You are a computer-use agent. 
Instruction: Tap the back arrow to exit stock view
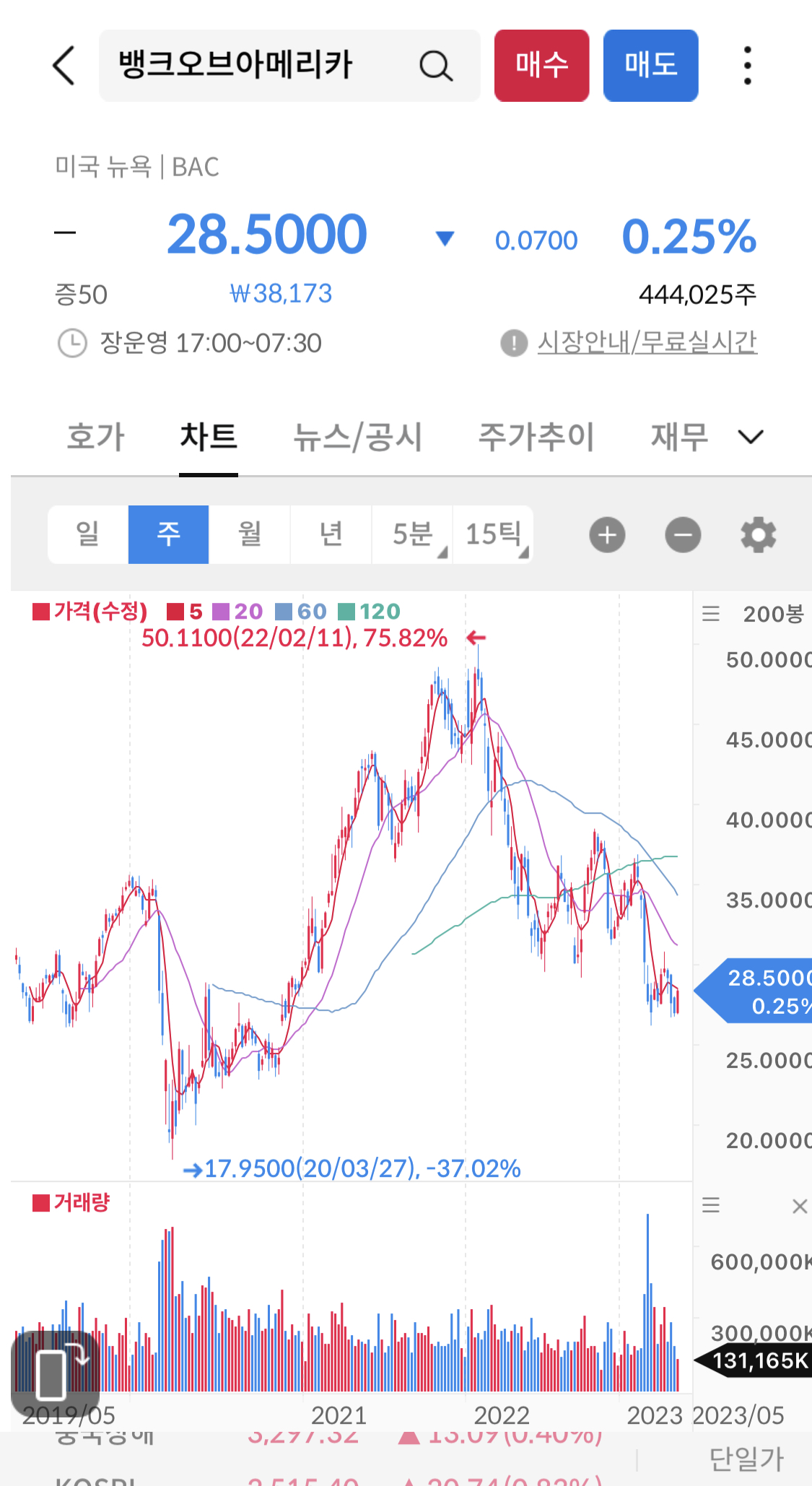tap(63, 65)
